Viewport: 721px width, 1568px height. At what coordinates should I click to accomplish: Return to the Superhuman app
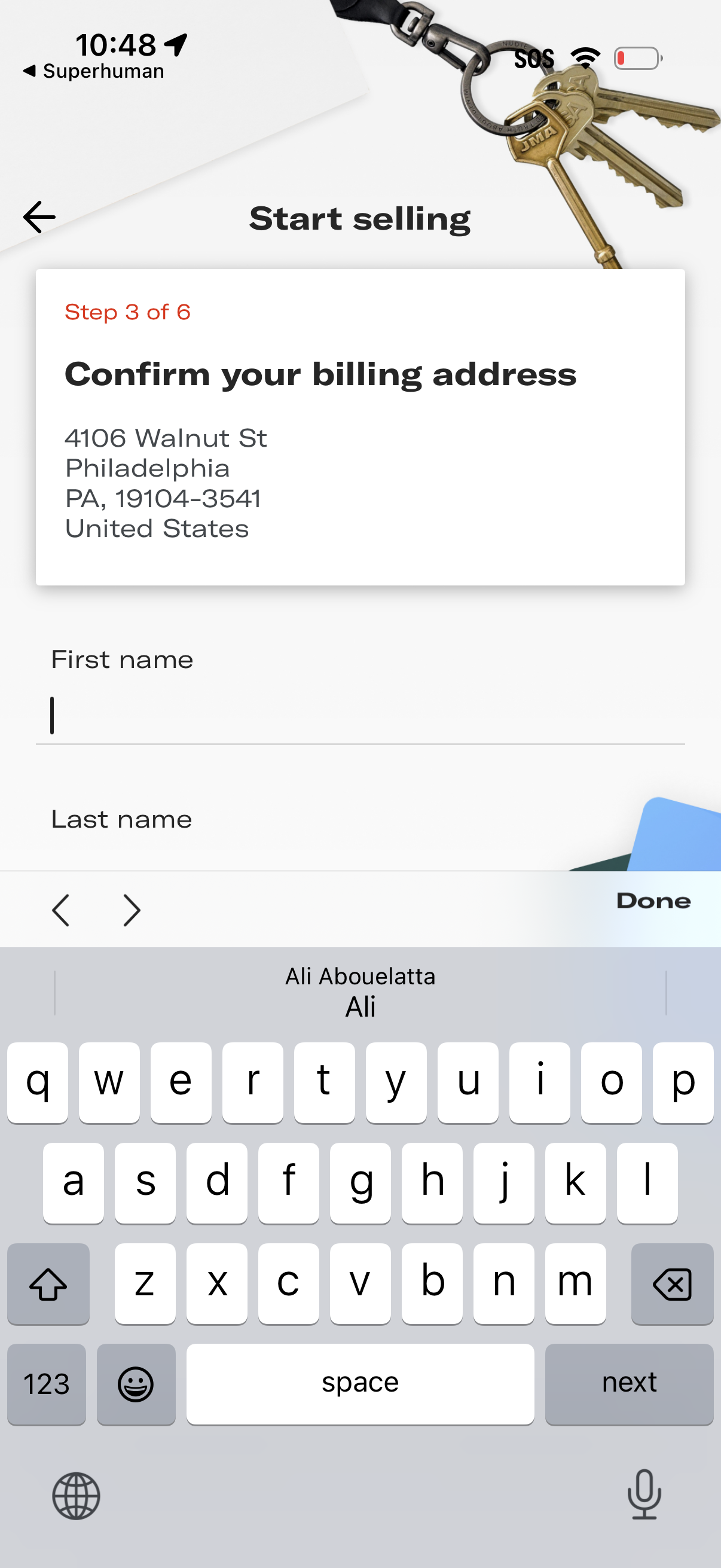[x=94, y=71]
